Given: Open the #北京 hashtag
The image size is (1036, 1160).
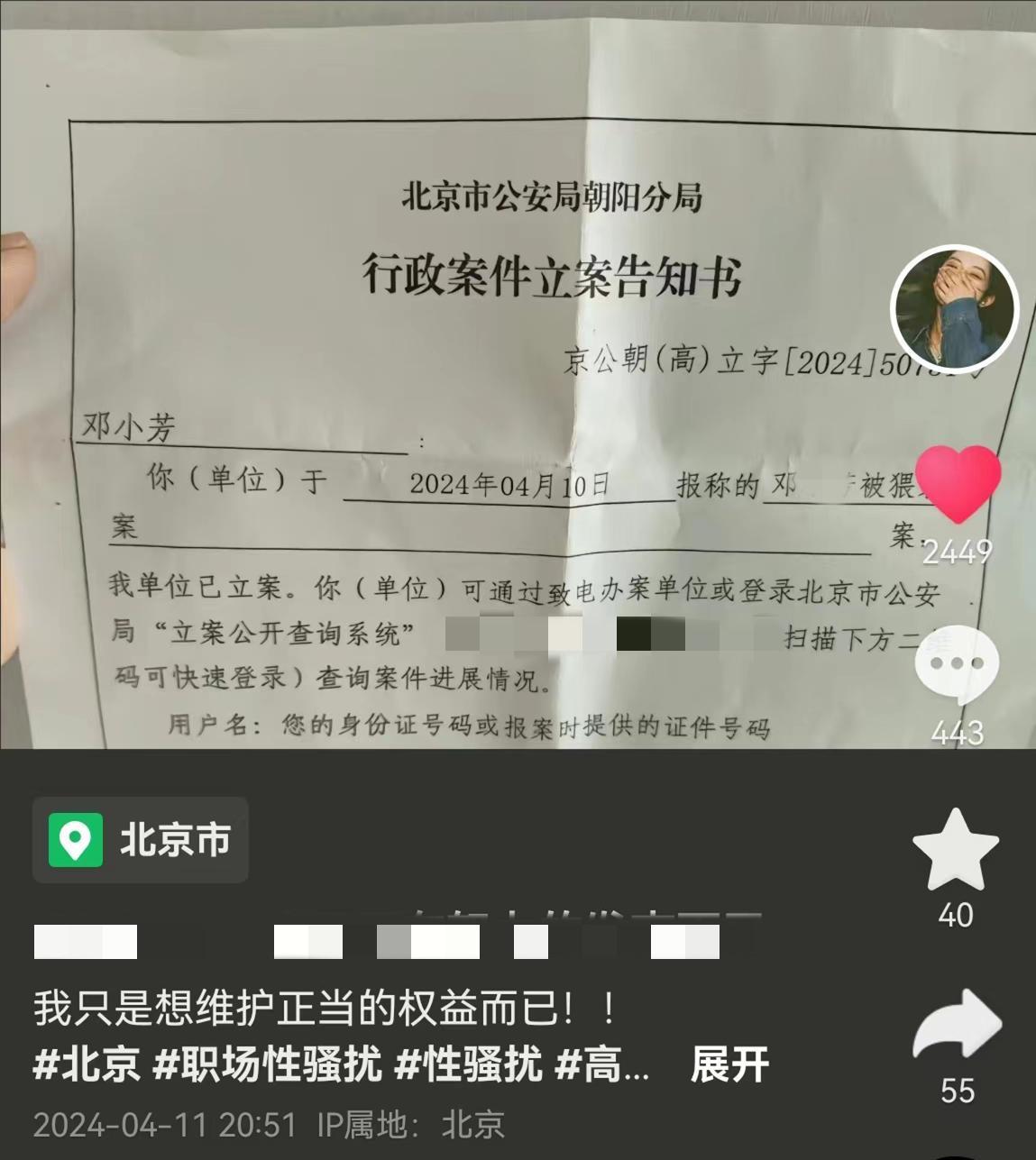Looking at the screenshot, I should coord(87,1065).
